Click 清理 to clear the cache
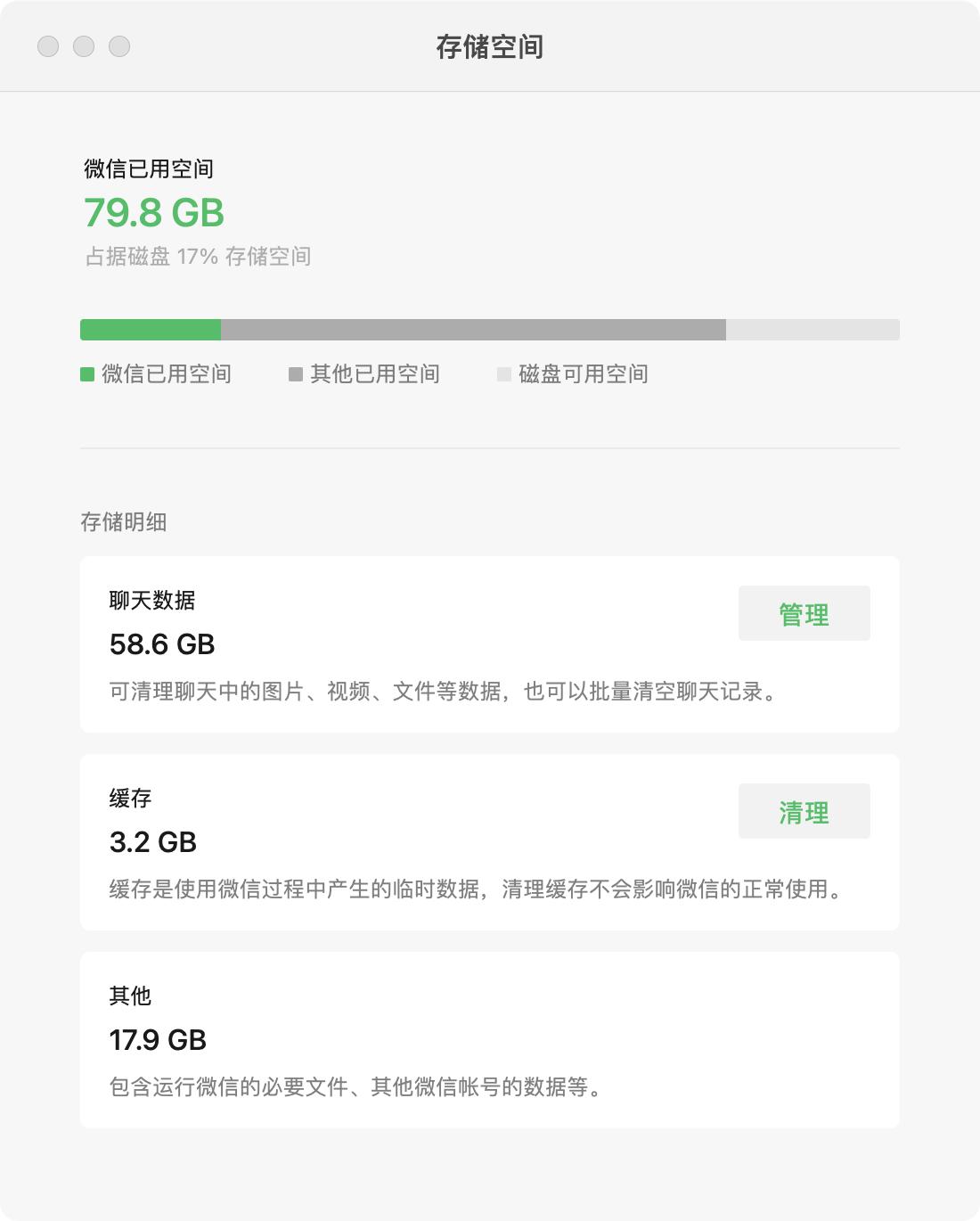 (x=803, y=811)
